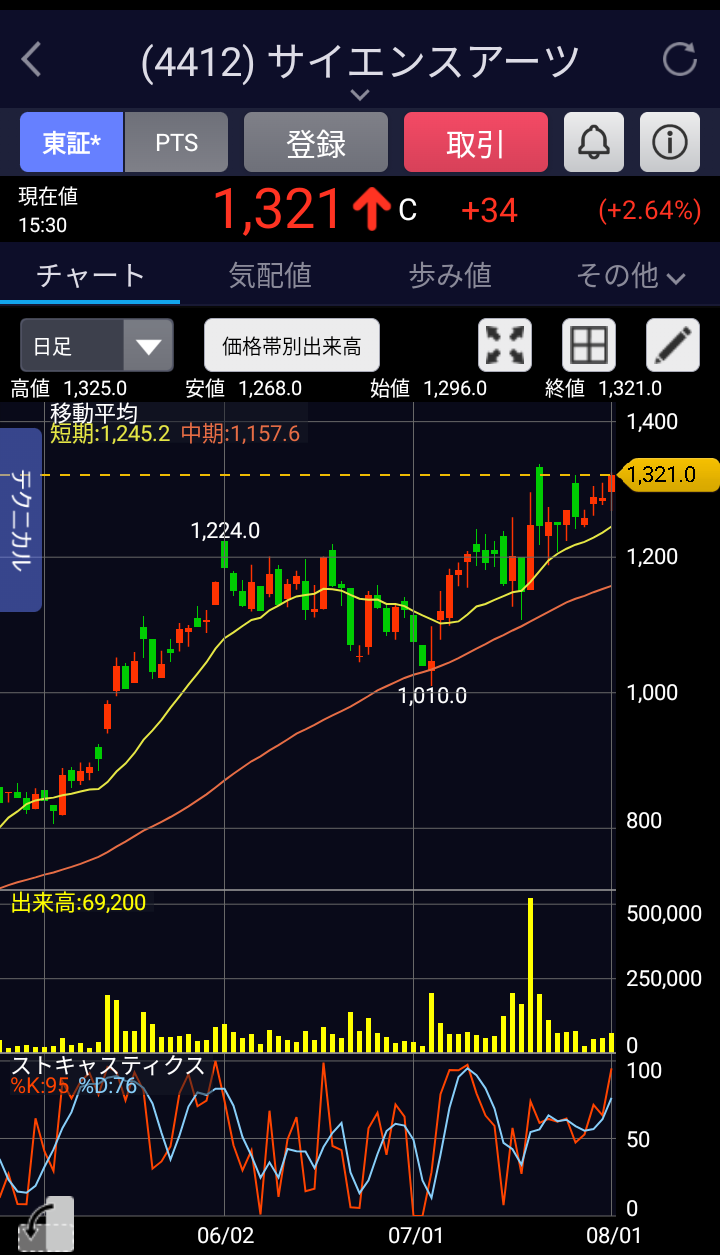Viewport: 720px width, 1255px height.
Task: Expand the chart to fullscreen
Action: click(505, 346)
